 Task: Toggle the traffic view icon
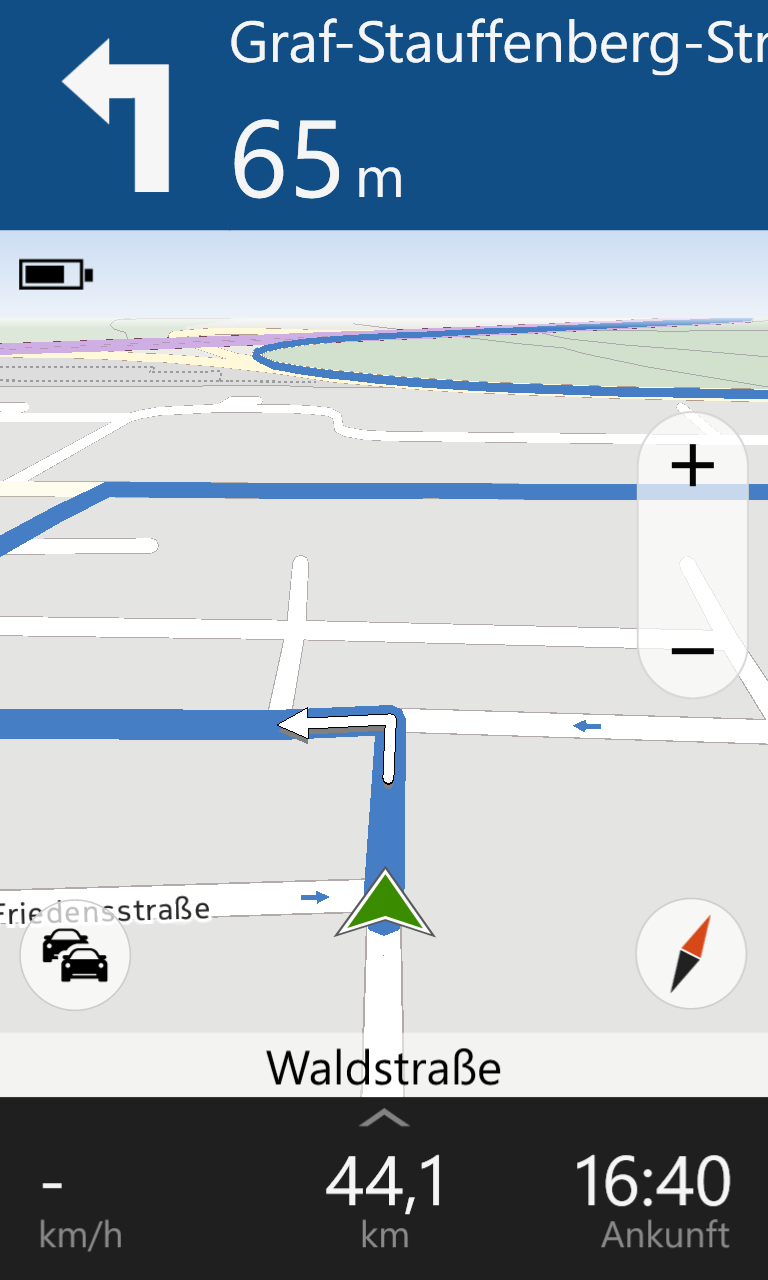(75, 955)
